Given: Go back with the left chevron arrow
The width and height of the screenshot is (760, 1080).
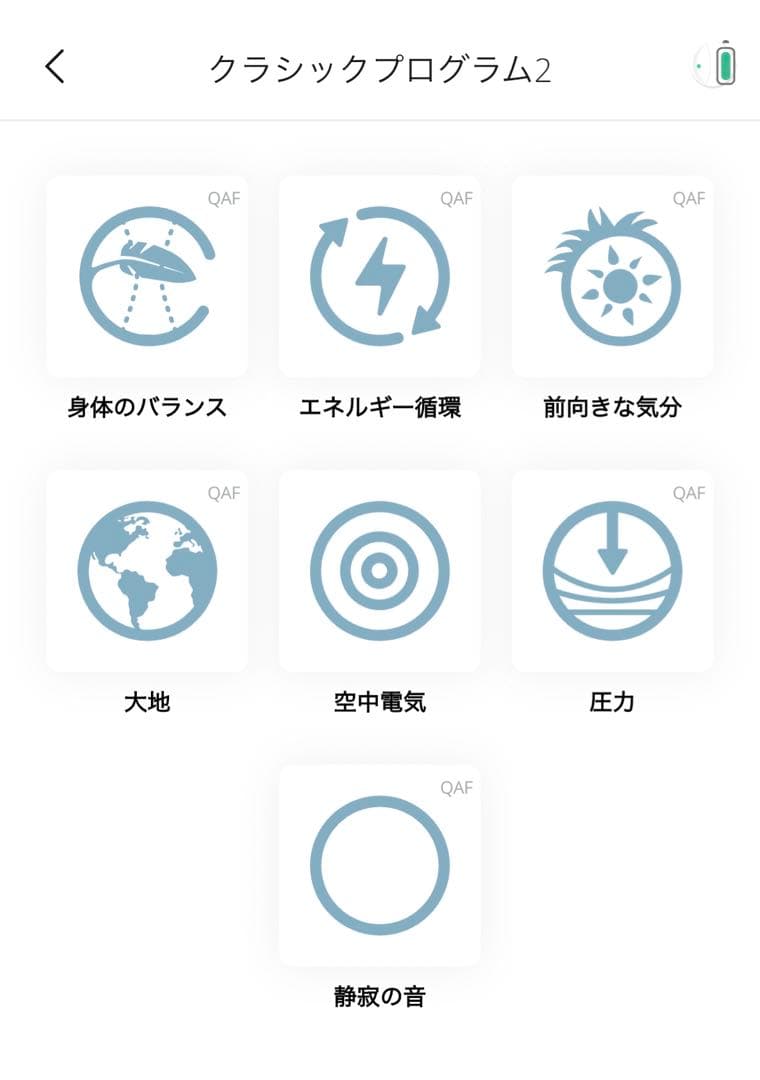Looking at the screenshot, I should click(52, 65).
